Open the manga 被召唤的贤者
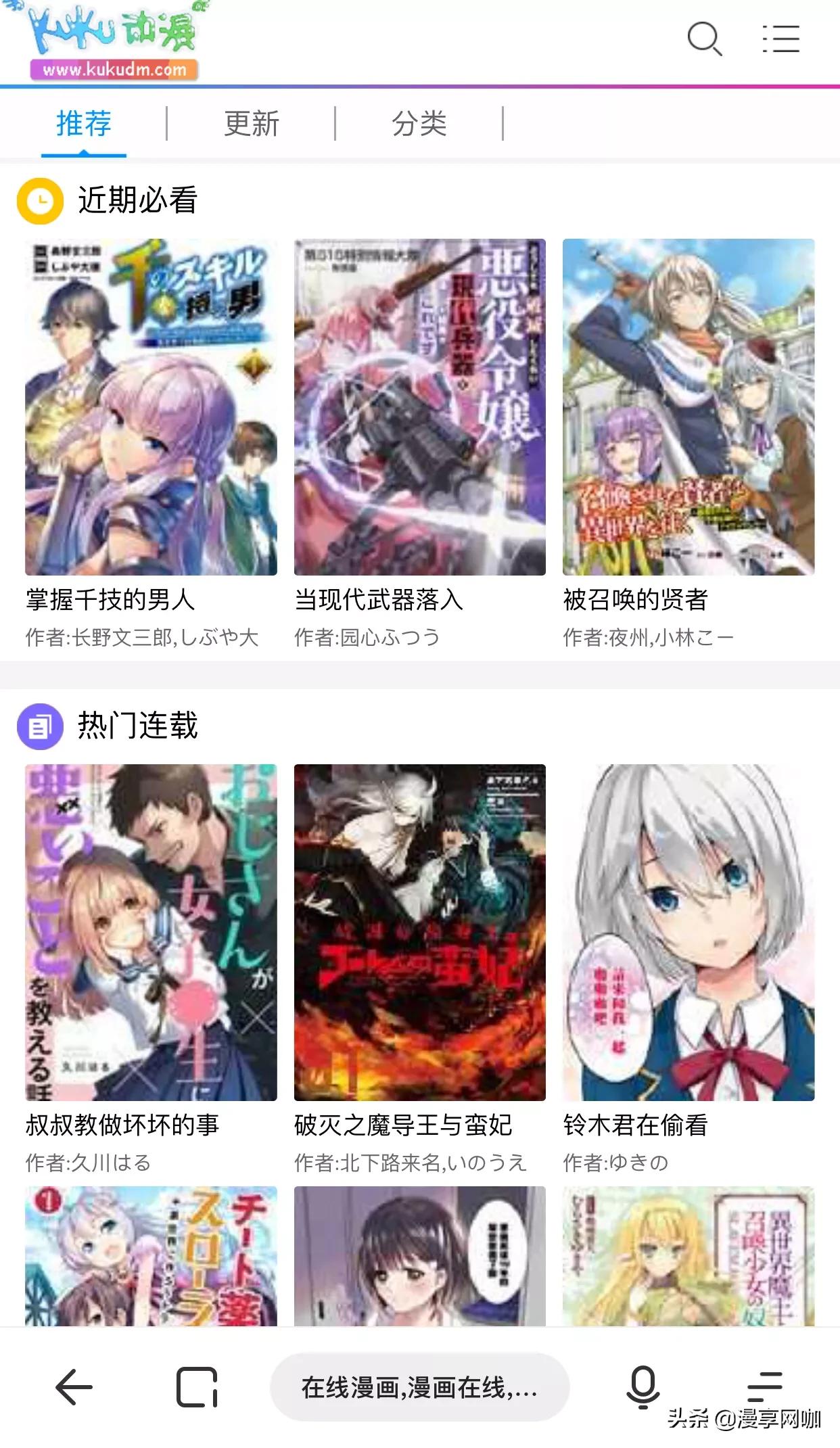 tap(688, 407)
